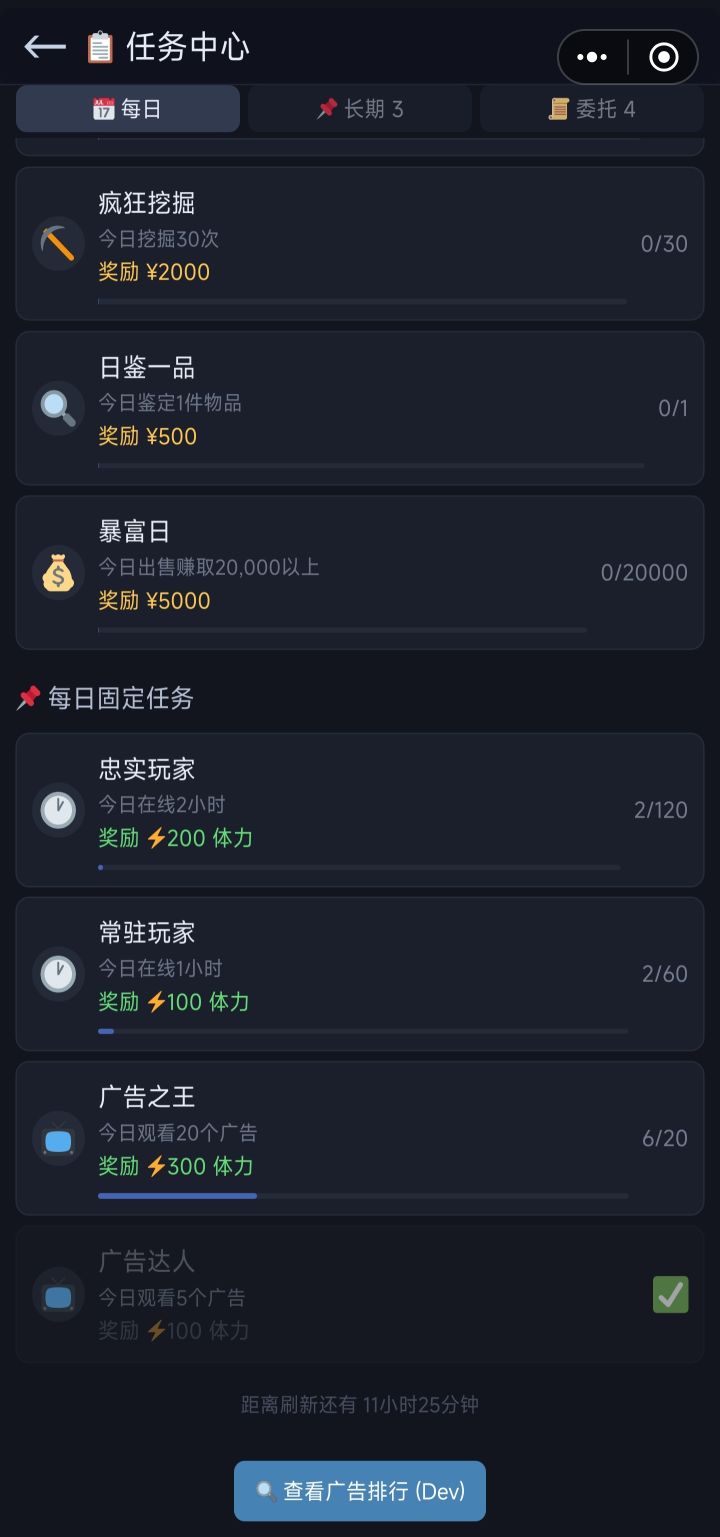Switch to the 委托 tab

(x=592, y=109)
